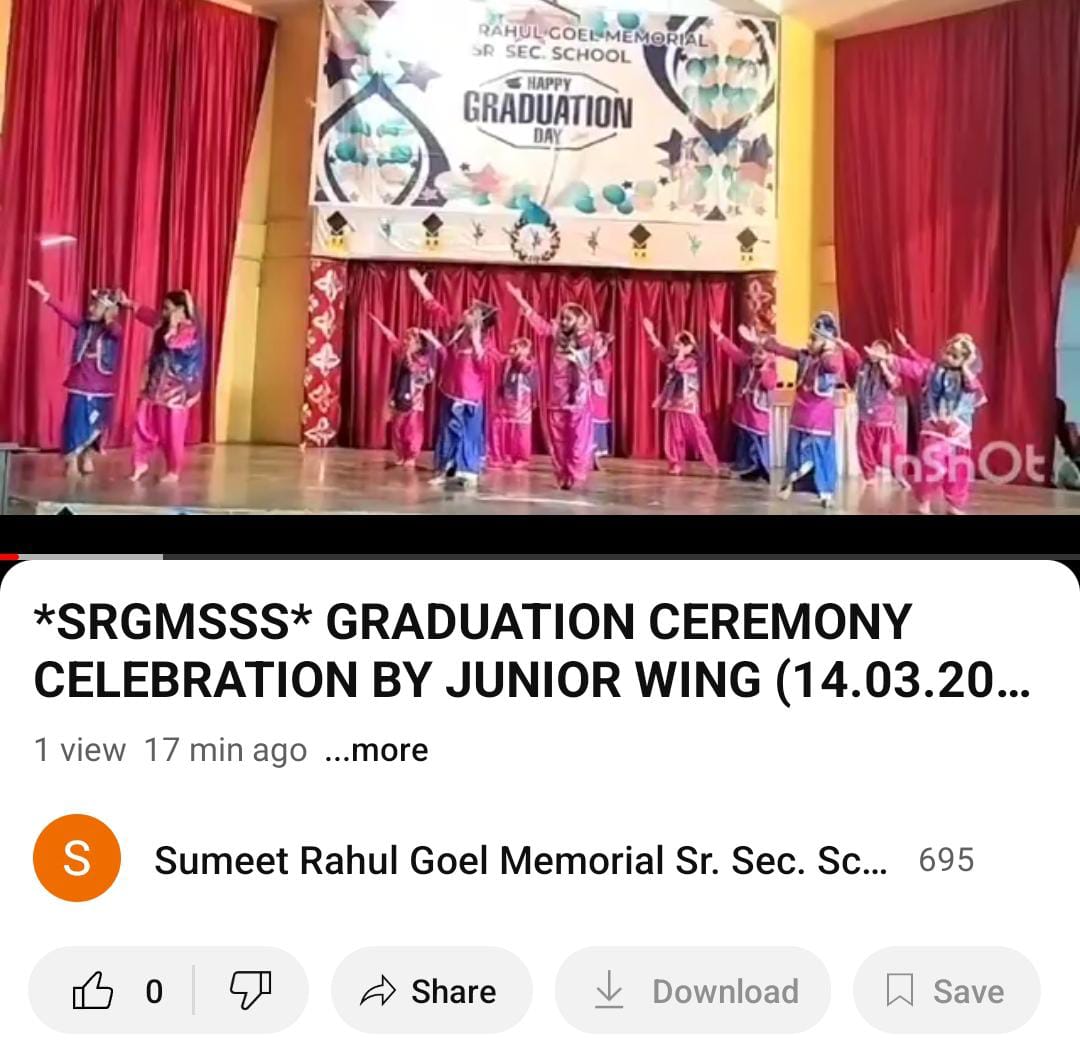Save video to a playlist
Image resolution: width=1080 pixels, height=1059 pixels.
pos(946,990)
